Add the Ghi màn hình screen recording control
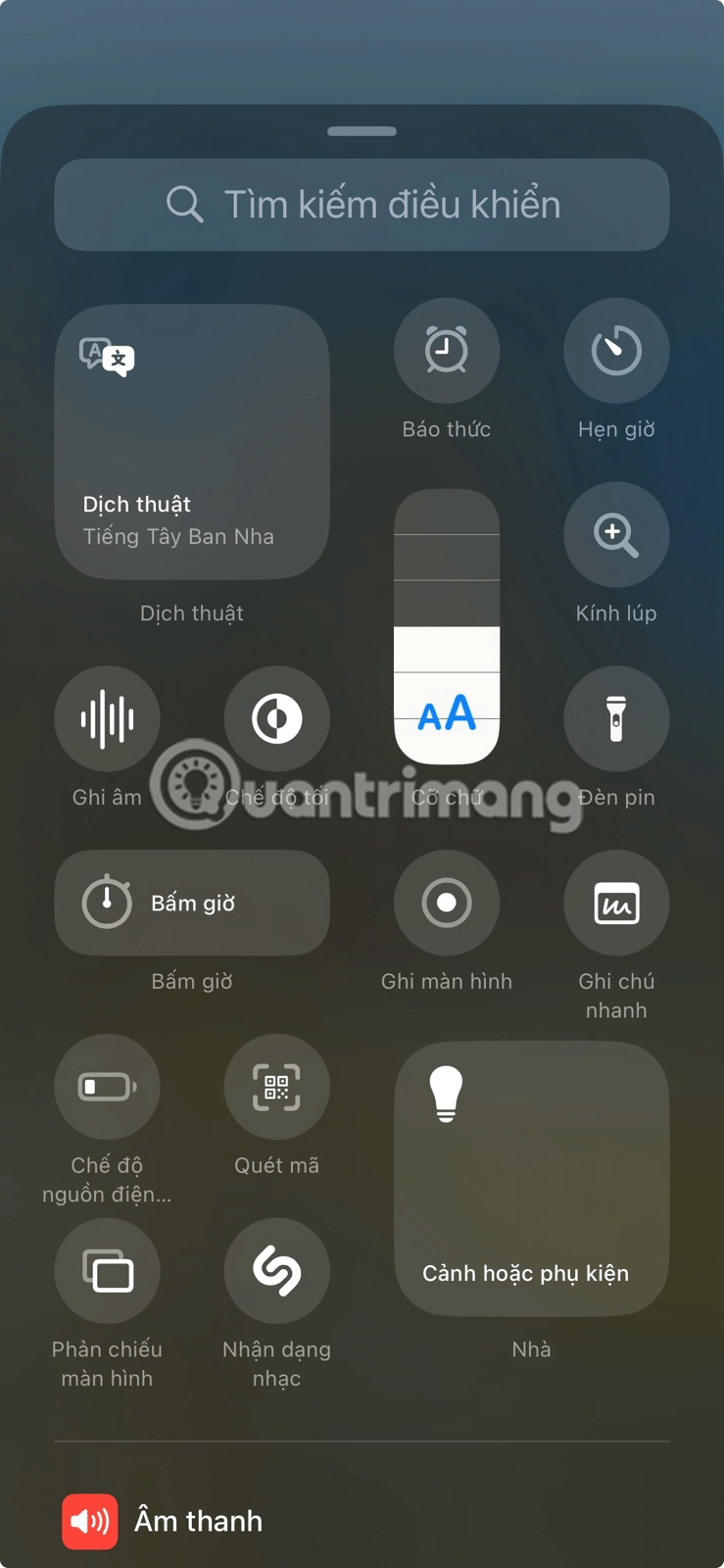Screen dimensions: 724x1568 click(x=447, y=903)
